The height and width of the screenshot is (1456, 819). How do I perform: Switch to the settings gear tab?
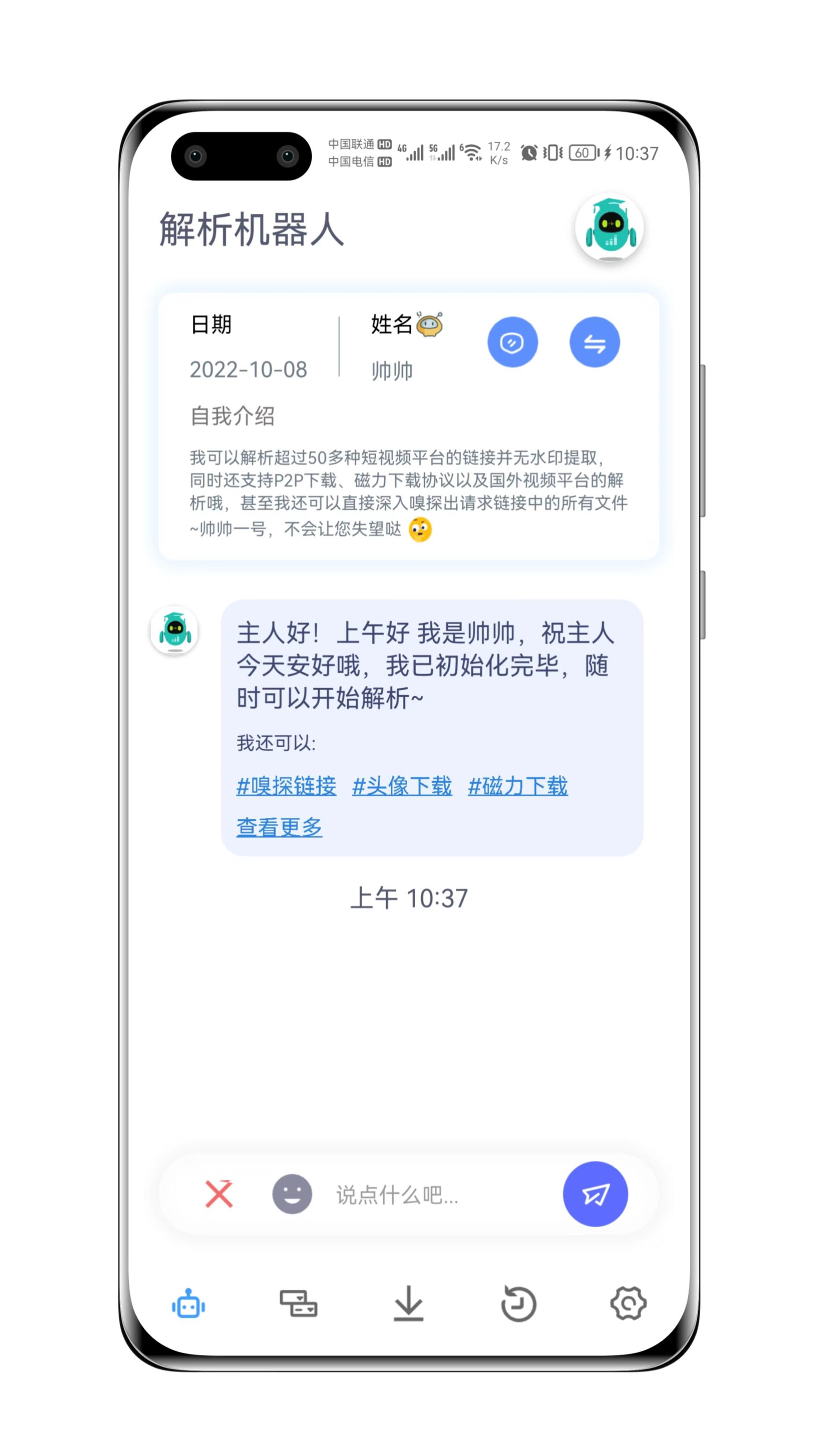(x=628, y=1304)
